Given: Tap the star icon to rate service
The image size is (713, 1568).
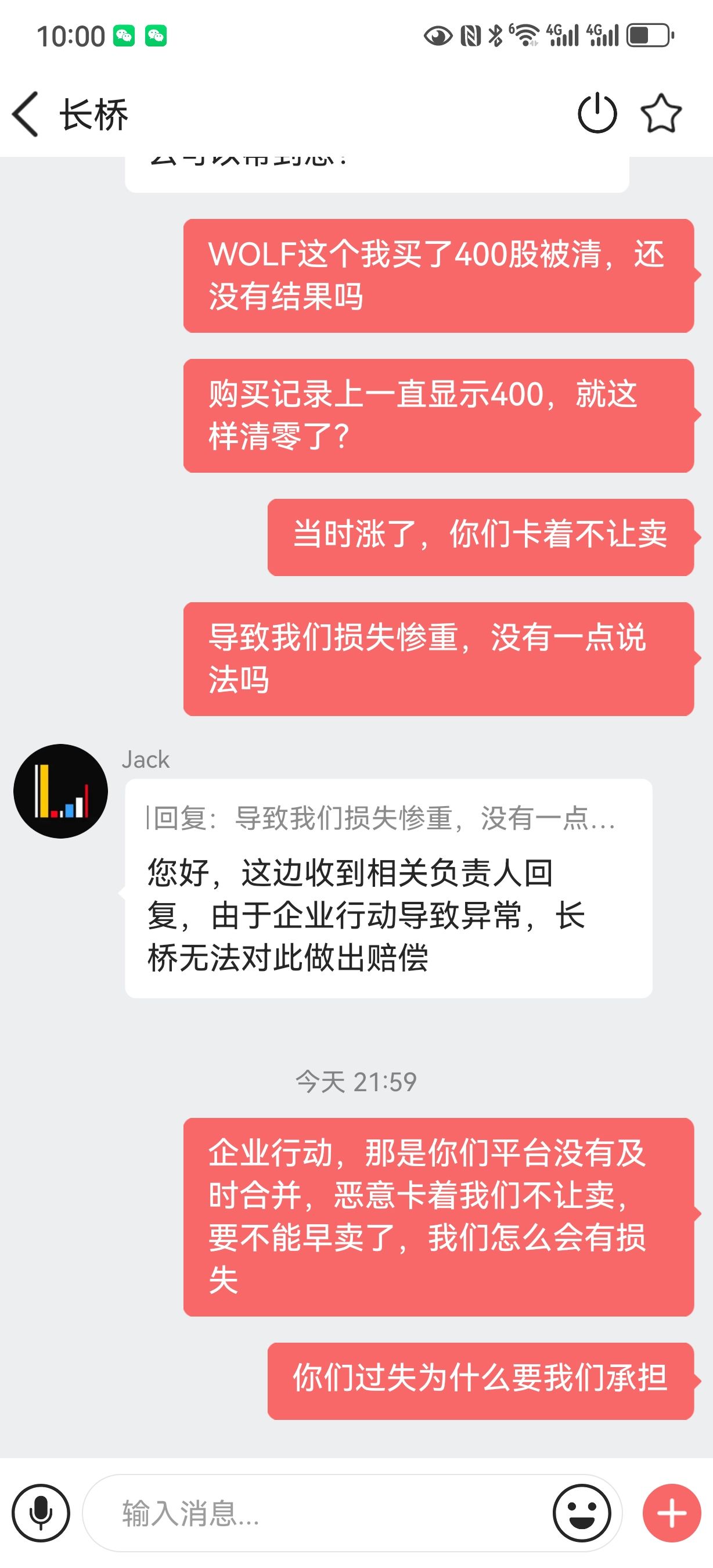Looking at the screenshot, I should click(x=661, y=113).
